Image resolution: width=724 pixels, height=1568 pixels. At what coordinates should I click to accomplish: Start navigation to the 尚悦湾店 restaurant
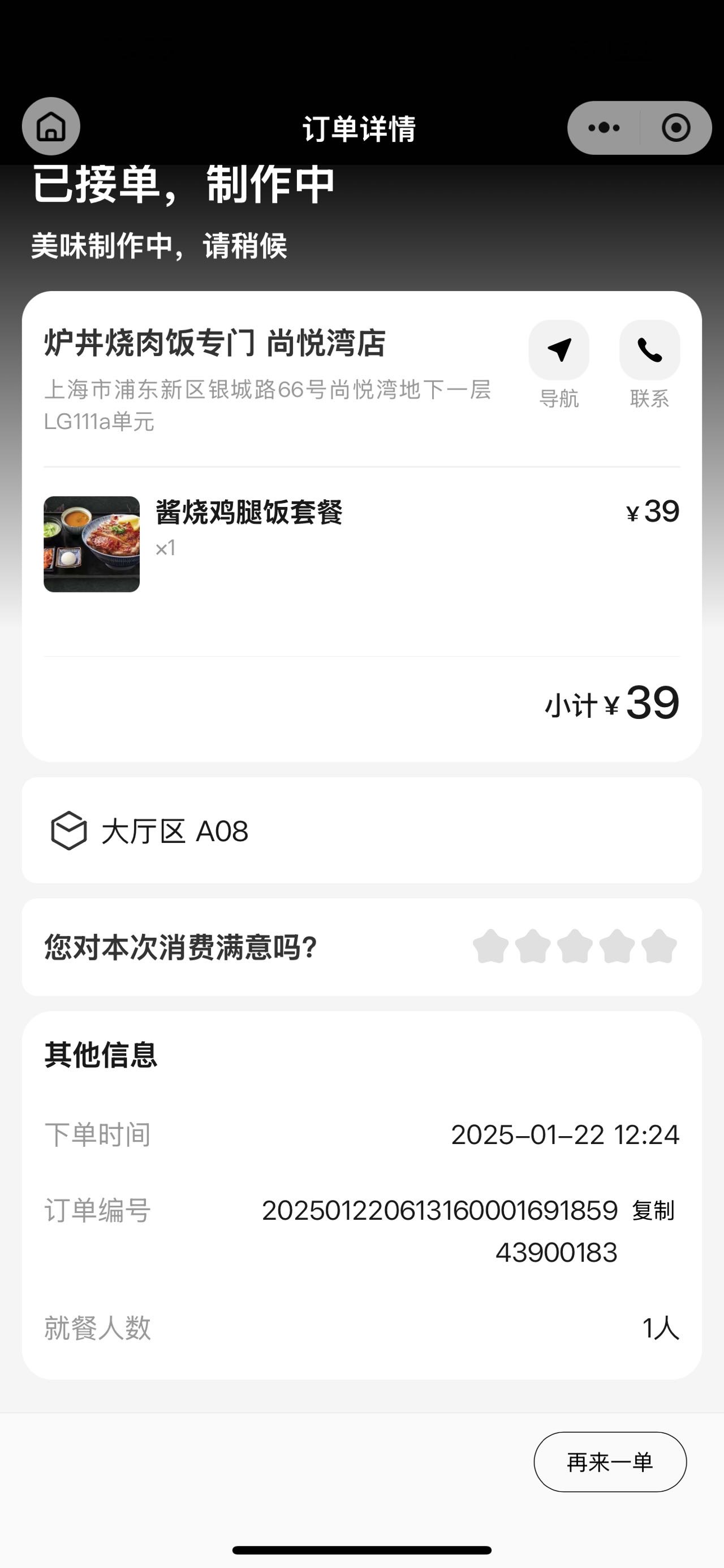pyautogui.click(x=559, y=365)
